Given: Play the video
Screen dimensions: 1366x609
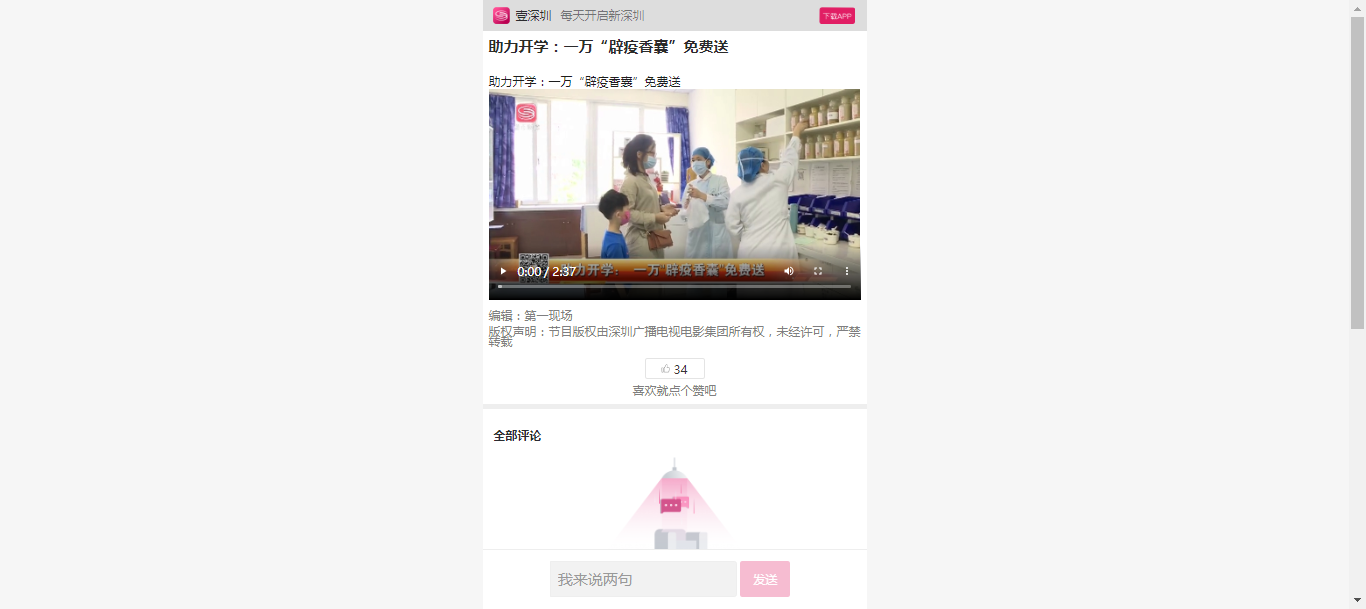Looking at the screenshot, I should click(503, 271).
